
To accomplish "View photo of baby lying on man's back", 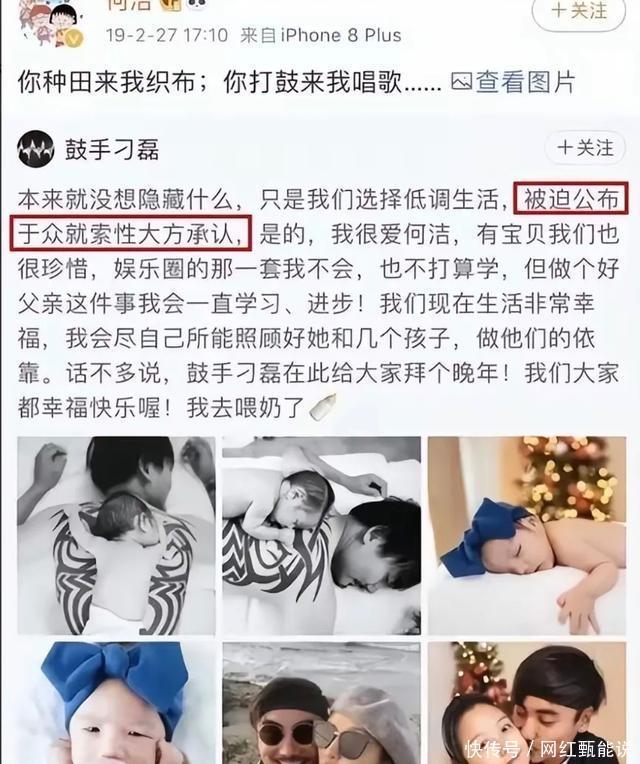I will [x=320, y=534].
